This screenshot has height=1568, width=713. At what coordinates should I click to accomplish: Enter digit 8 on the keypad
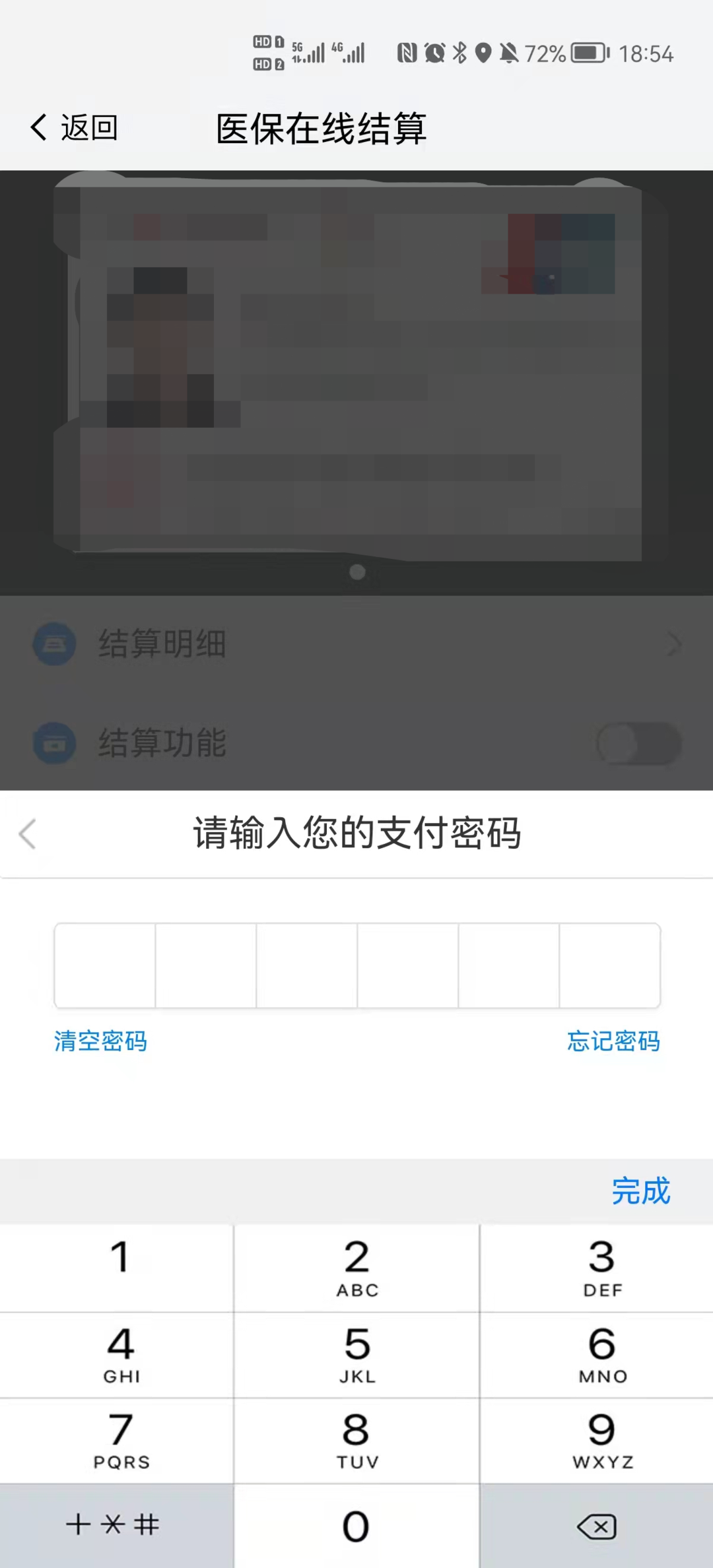tap(356, 1440)
